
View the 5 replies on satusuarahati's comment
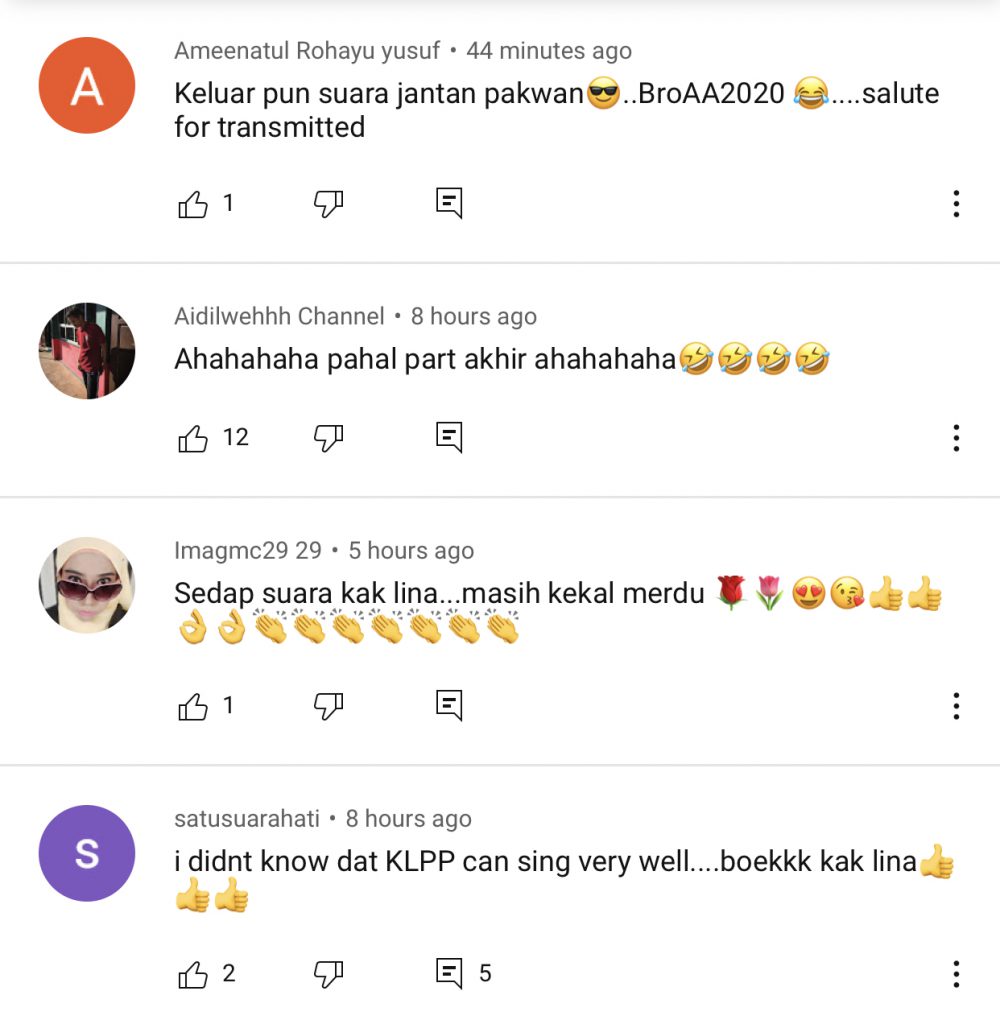point(463,973)
